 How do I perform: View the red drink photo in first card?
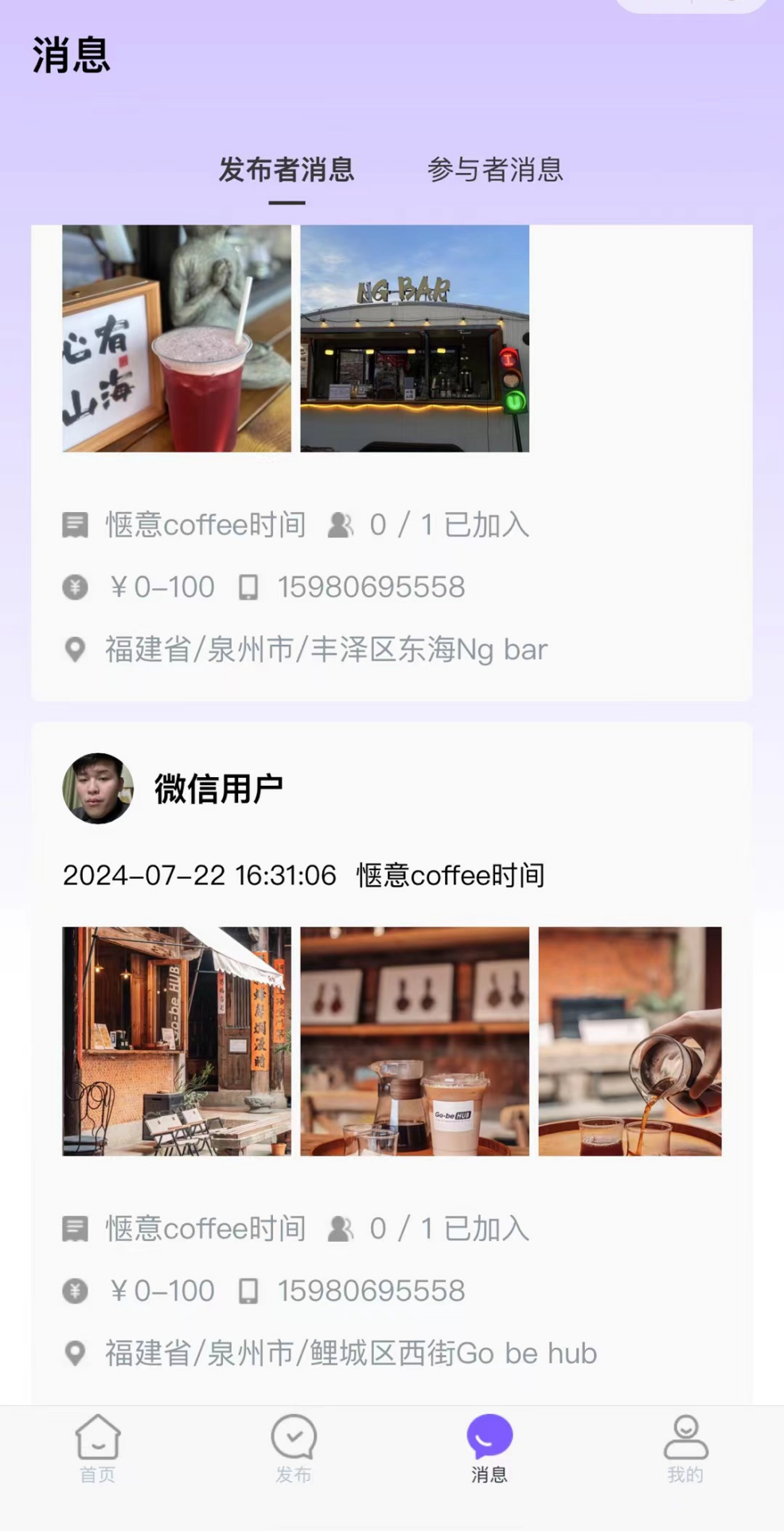point(177,338)
